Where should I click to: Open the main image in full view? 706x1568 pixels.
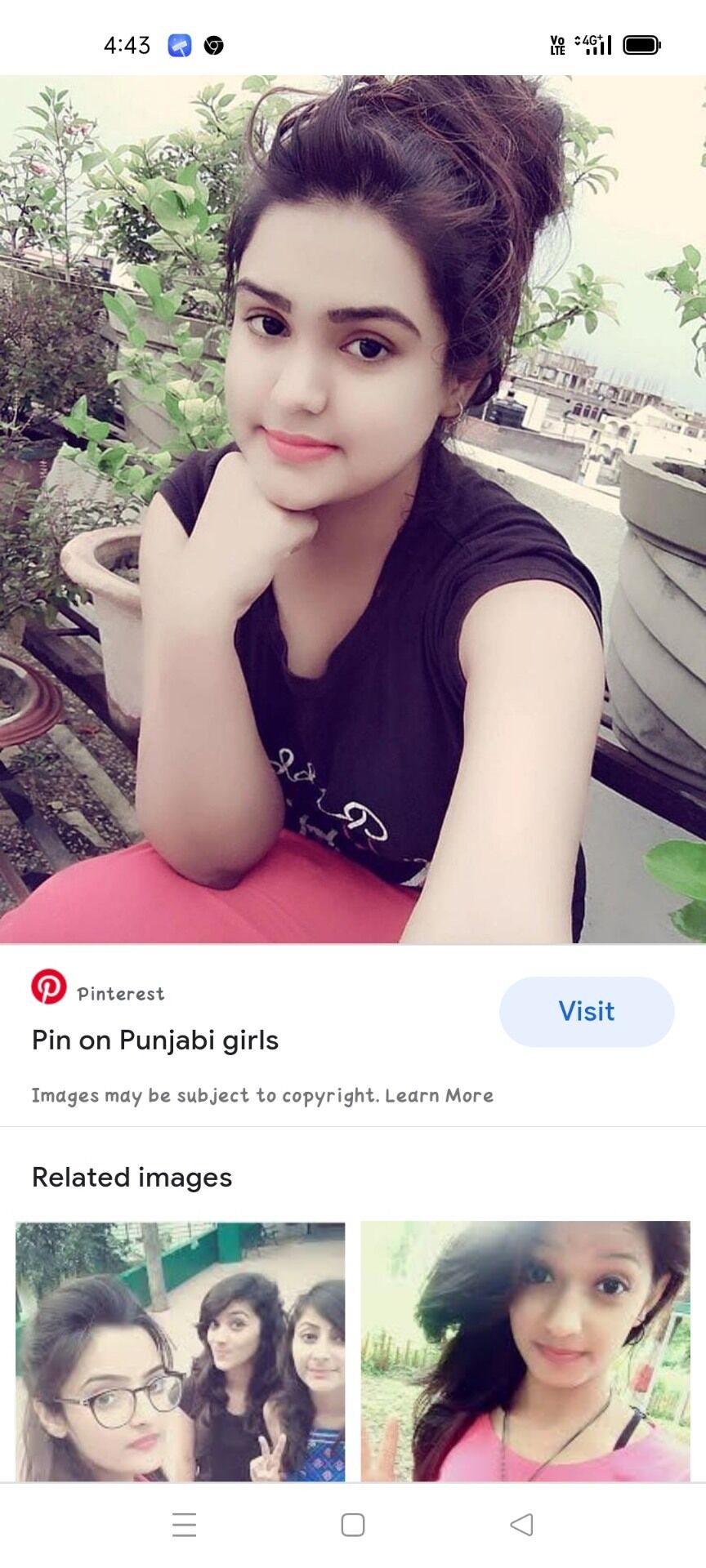353,510
